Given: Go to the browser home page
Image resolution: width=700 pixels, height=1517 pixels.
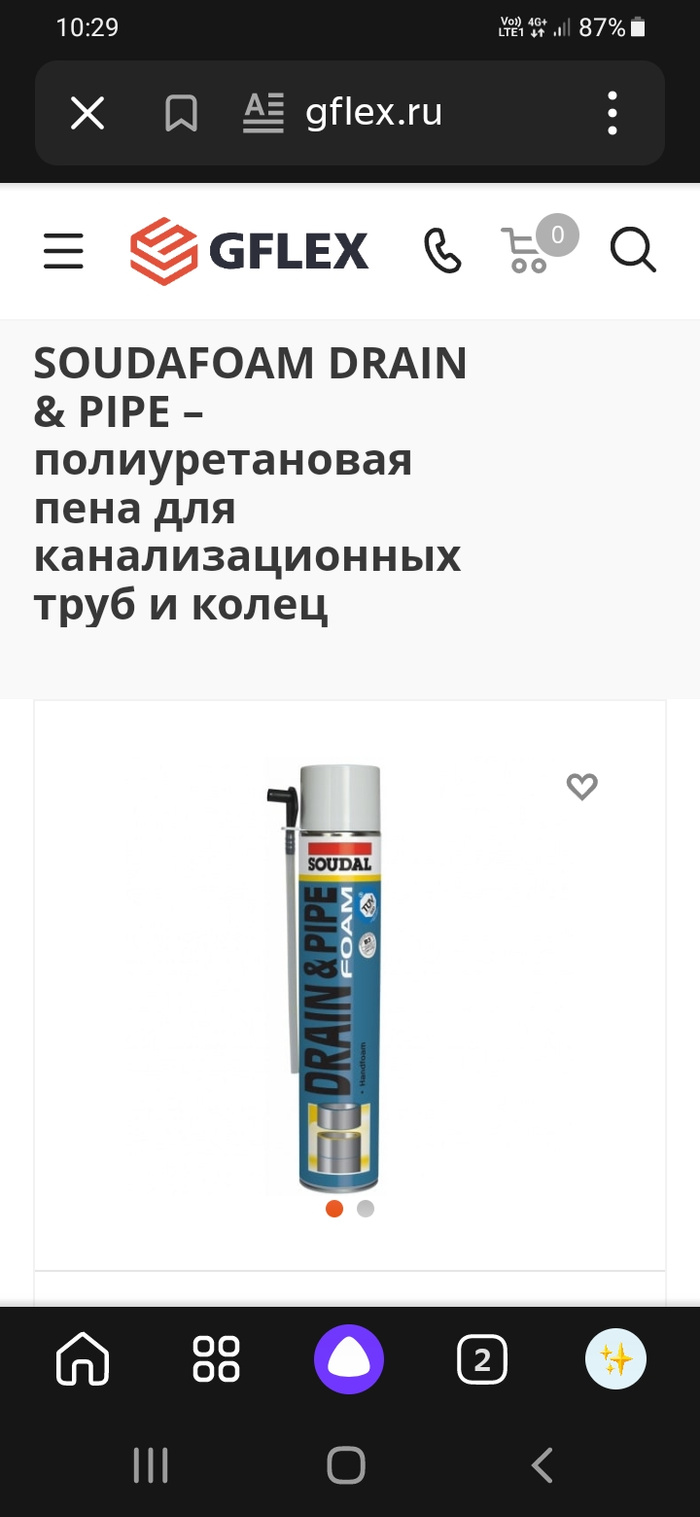Looking at the screenshot, I should click(83, 1360).
